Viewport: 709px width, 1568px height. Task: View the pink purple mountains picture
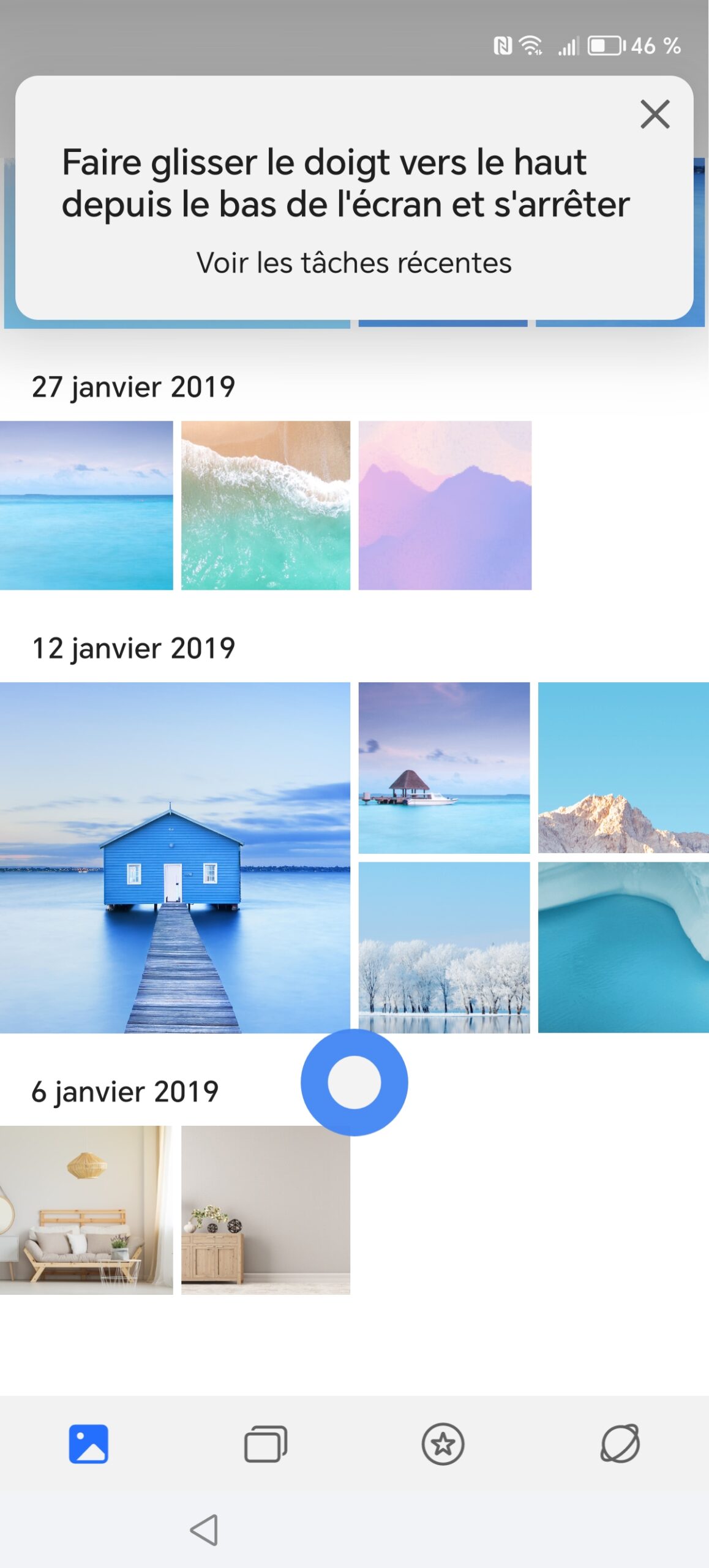point(445,505)
